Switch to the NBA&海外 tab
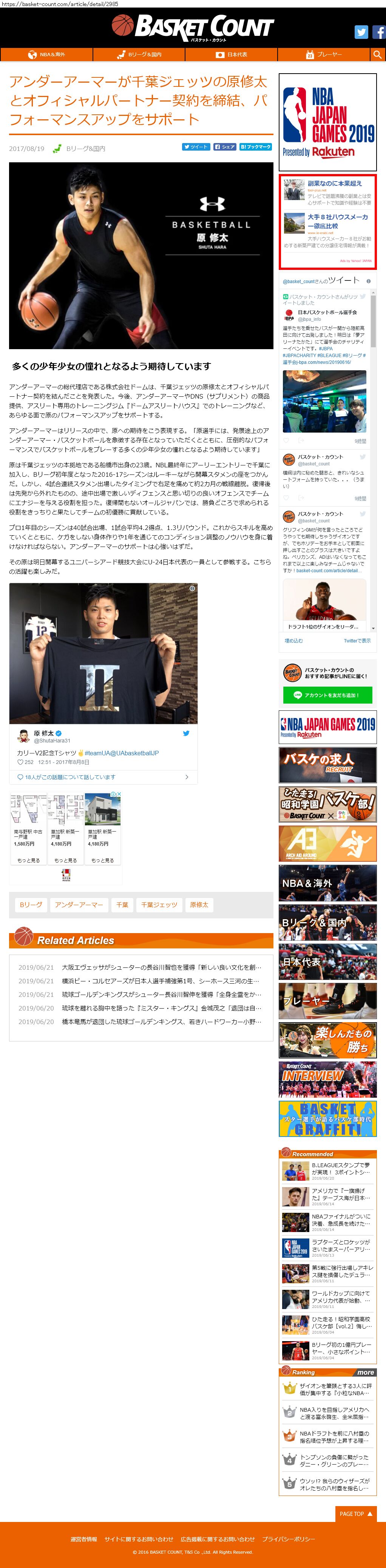 click(47, 55)
